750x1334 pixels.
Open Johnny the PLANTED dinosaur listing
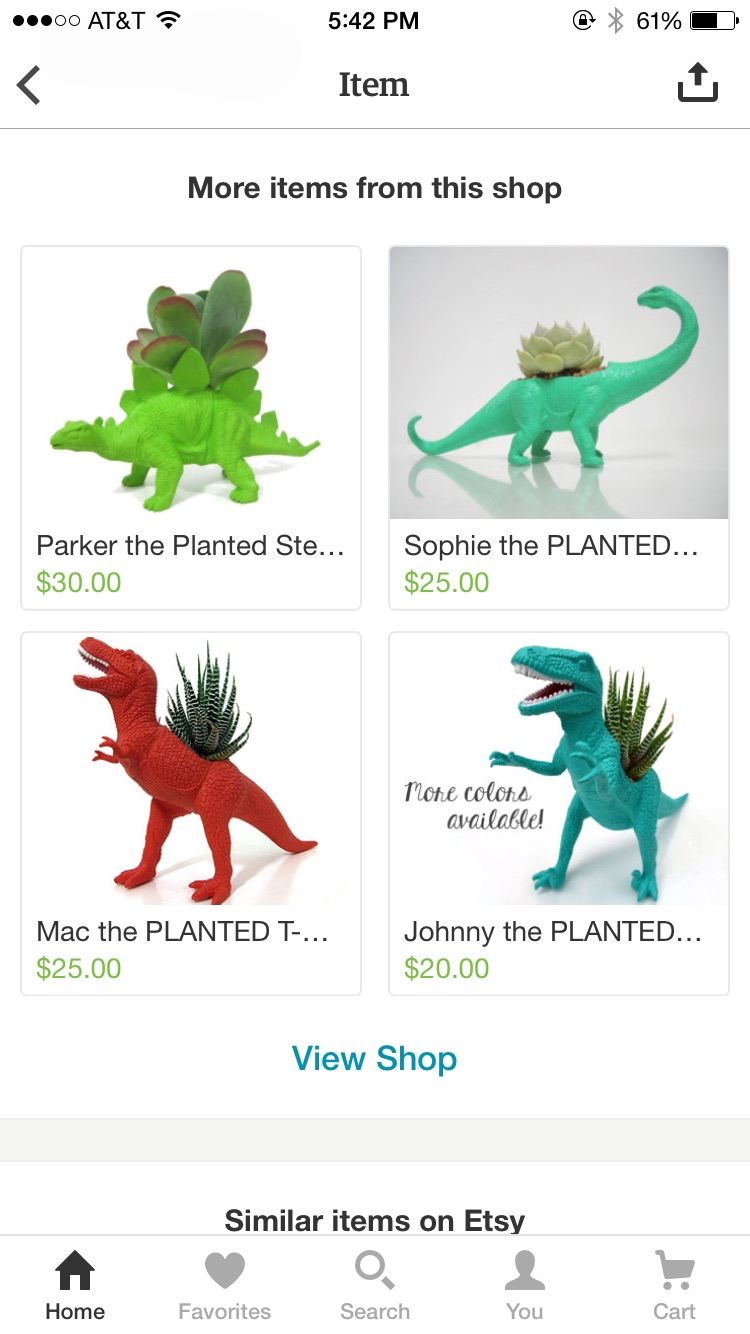558,812
